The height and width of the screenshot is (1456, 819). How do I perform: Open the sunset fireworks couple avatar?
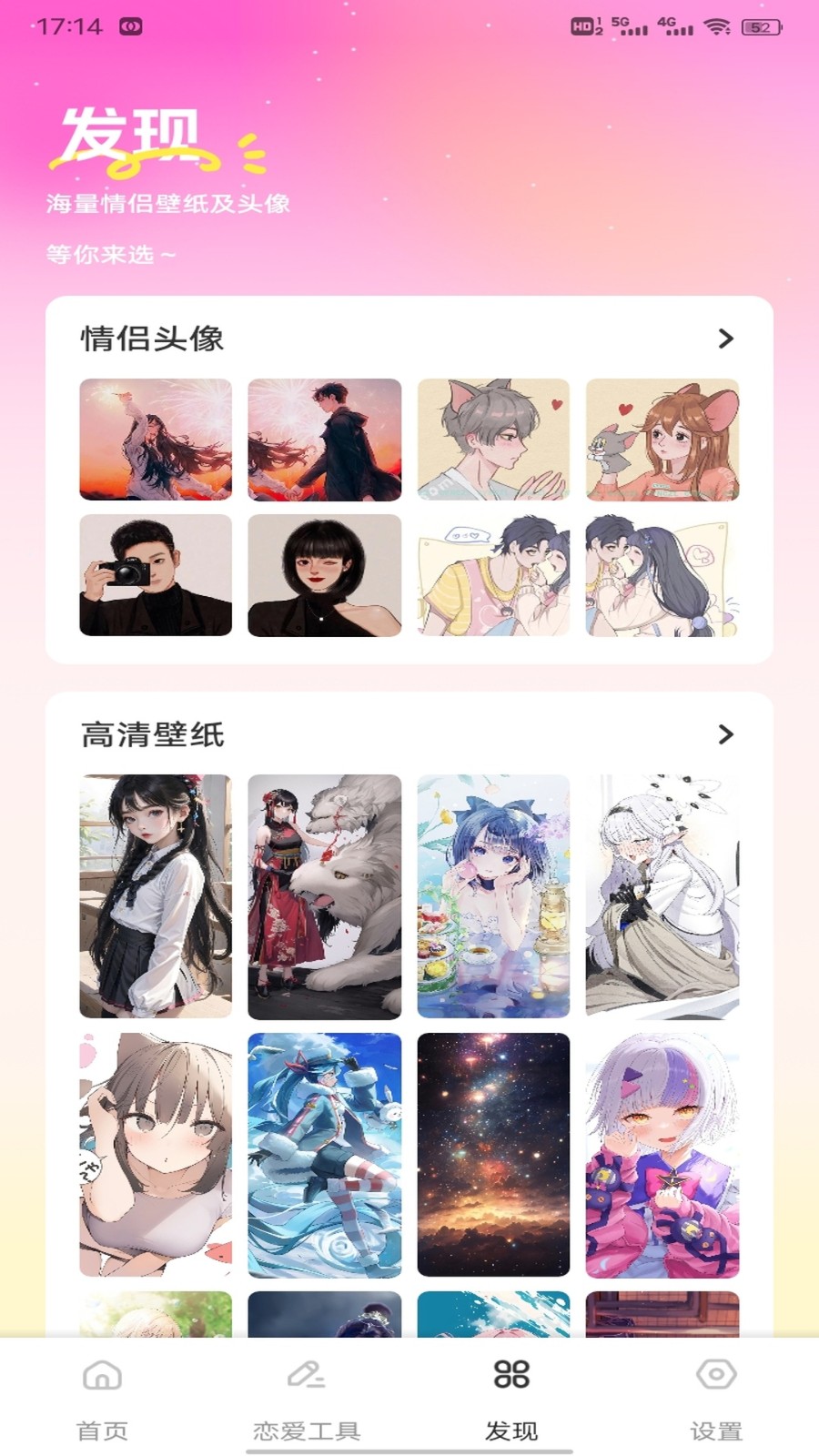coord(155,440)
